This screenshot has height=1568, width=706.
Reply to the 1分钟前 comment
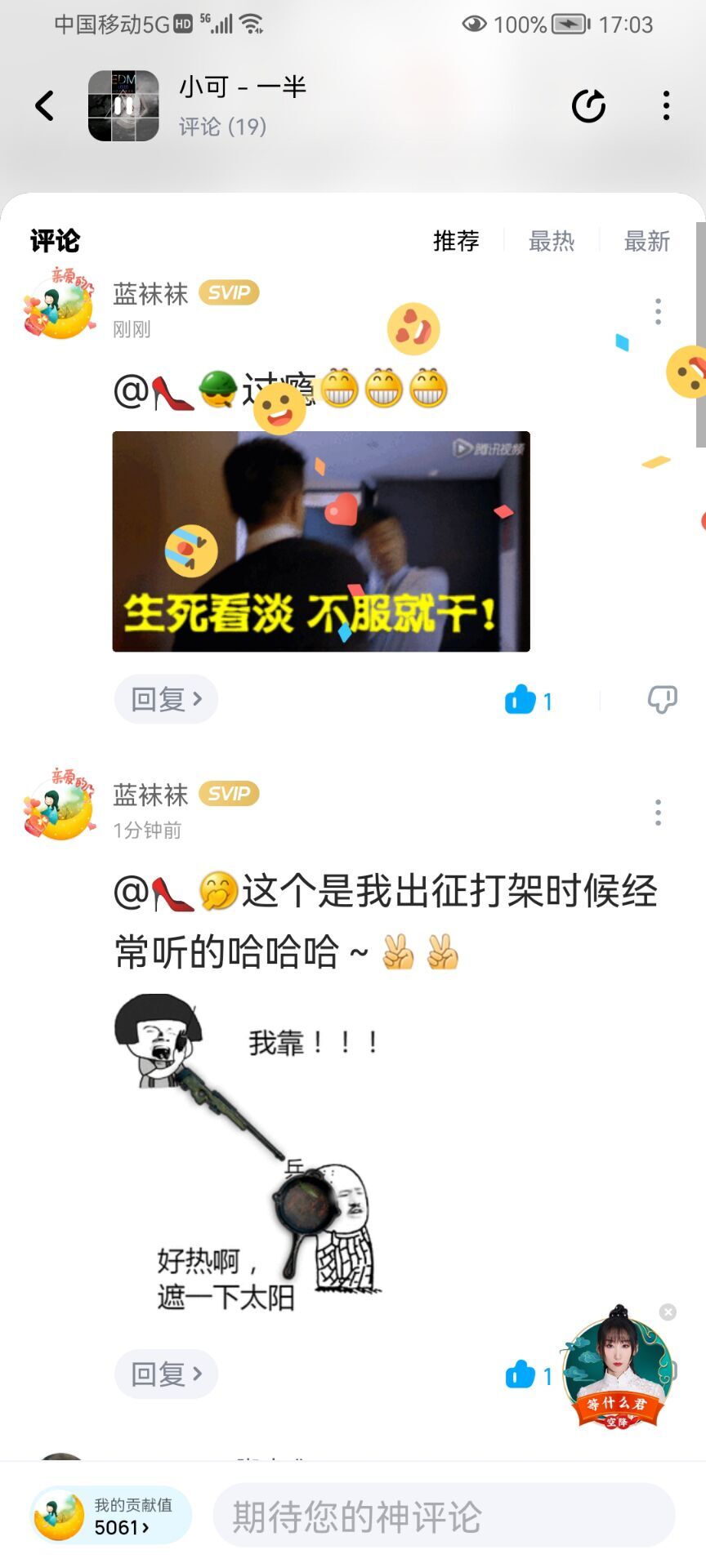(166, 1374)
